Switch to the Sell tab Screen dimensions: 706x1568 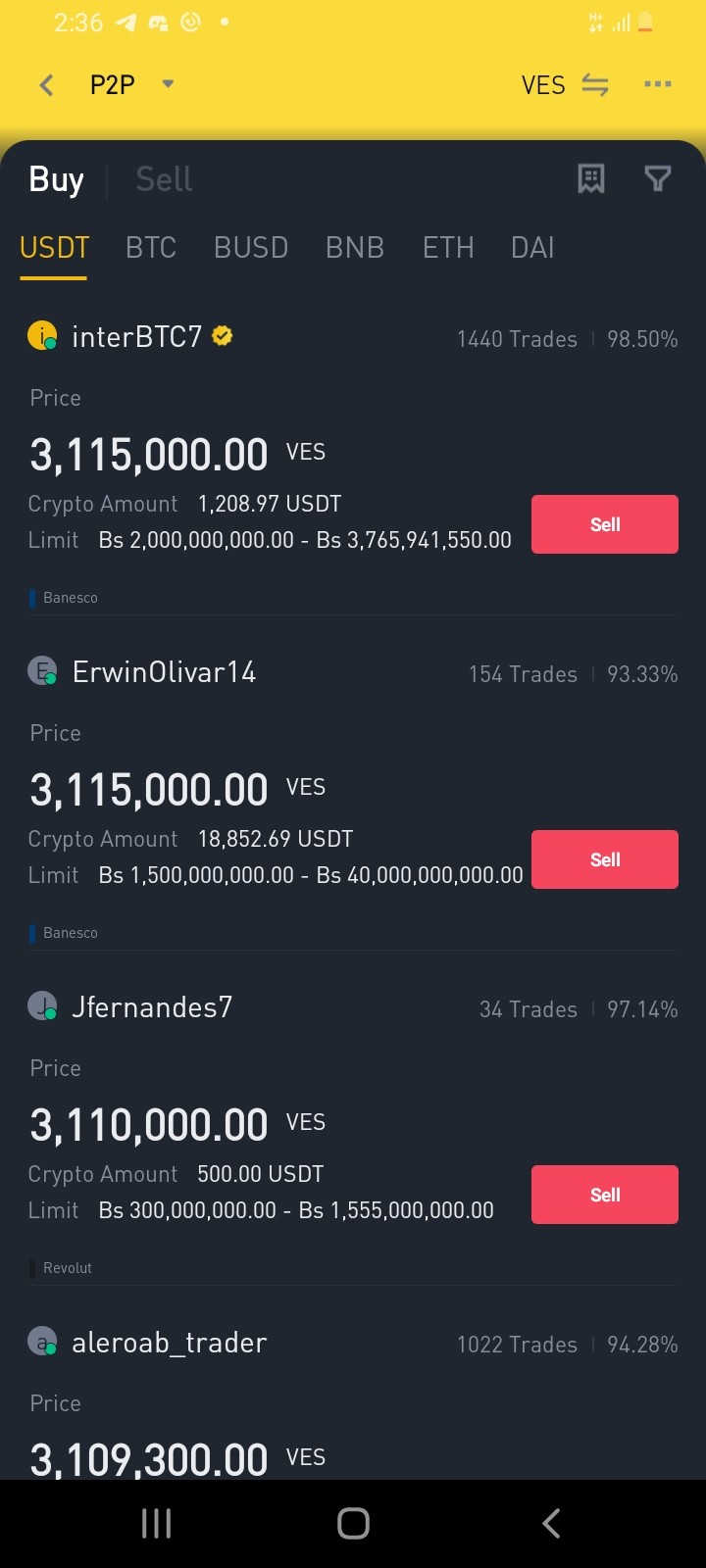pos(164,179)
